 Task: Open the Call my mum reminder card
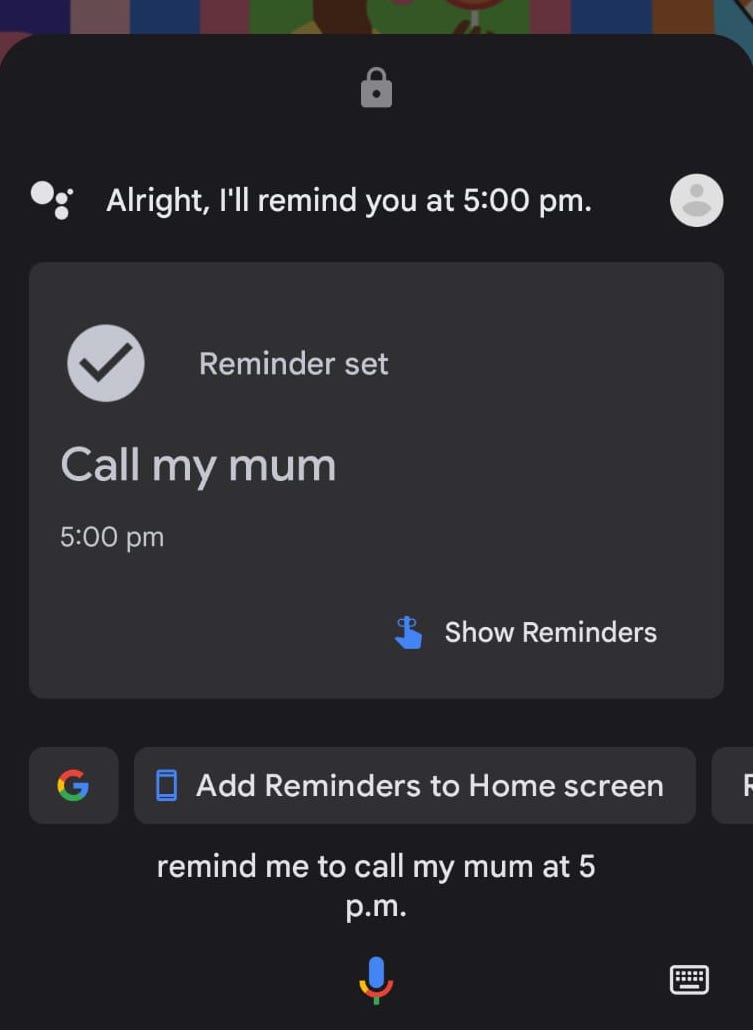tap(376, 480)
